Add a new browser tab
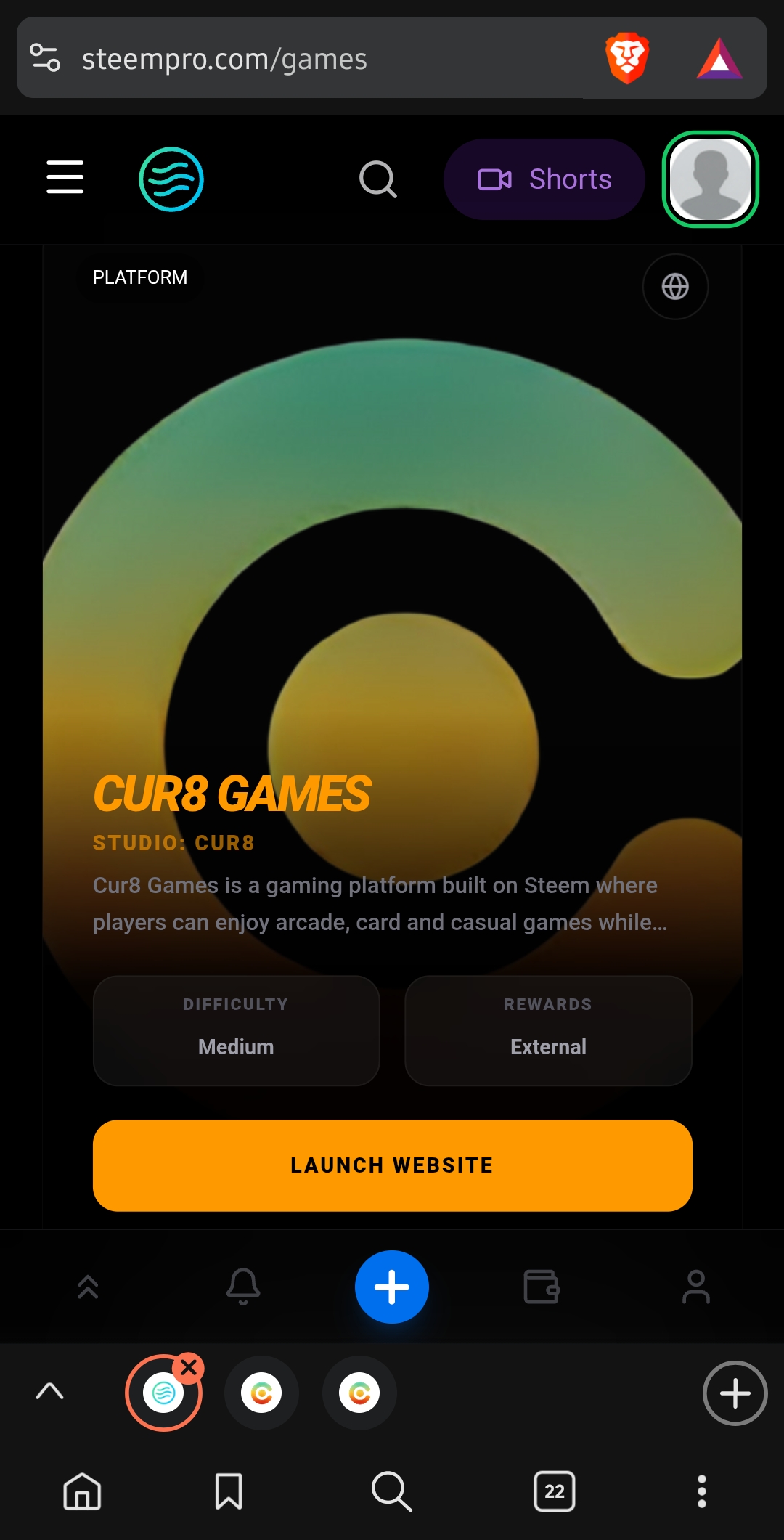 coord(735,1393)
